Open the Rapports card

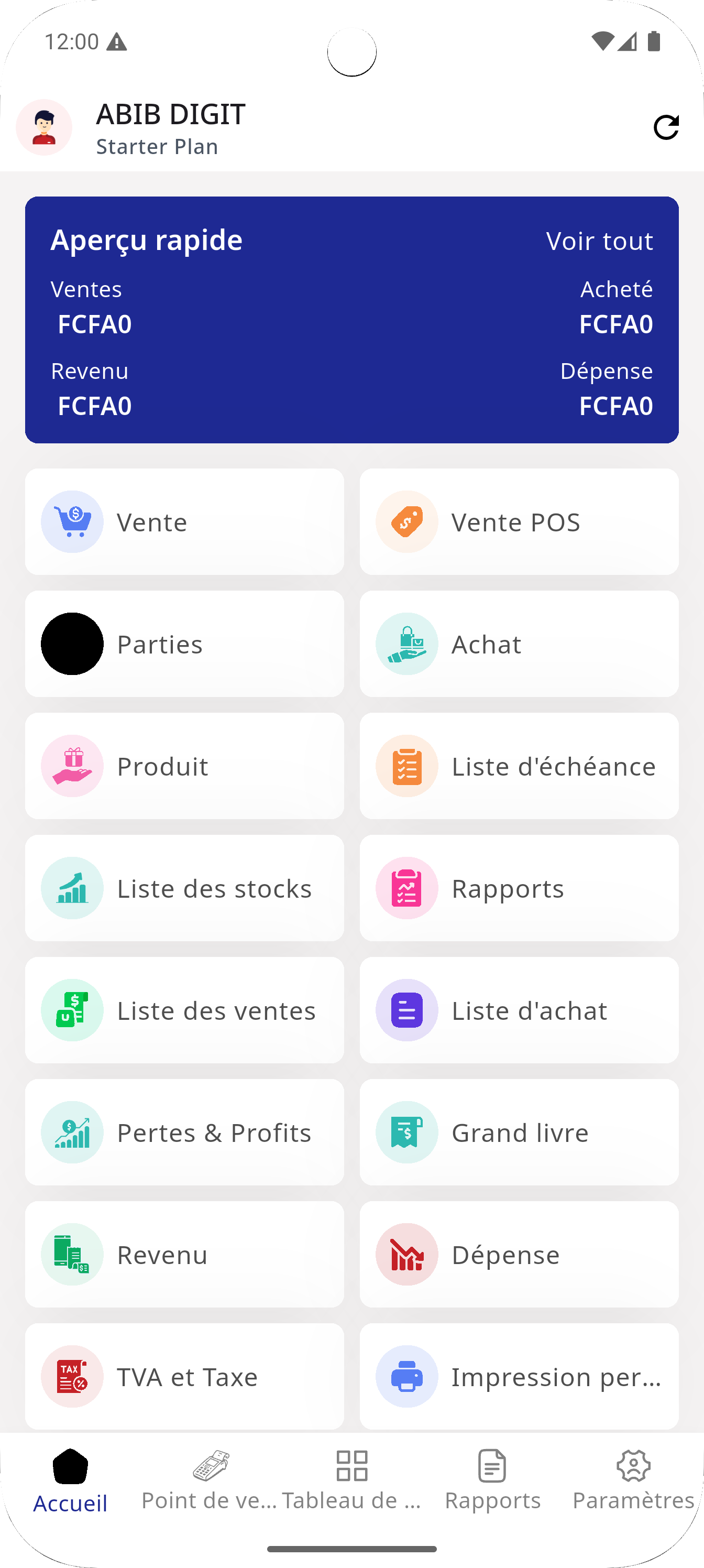click(519, 888)
